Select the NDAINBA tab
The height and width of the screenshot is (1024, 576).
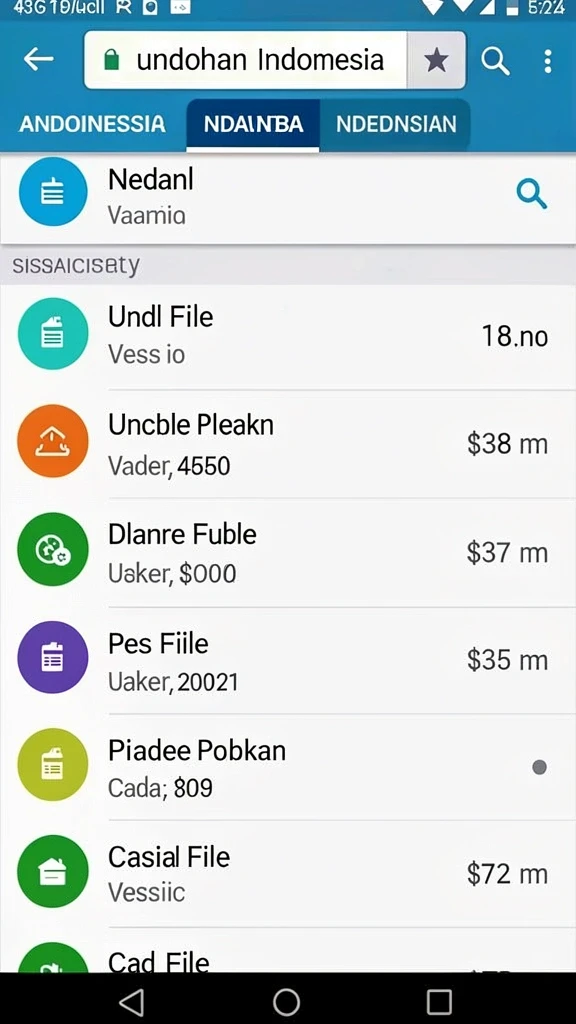pos(253,124)
